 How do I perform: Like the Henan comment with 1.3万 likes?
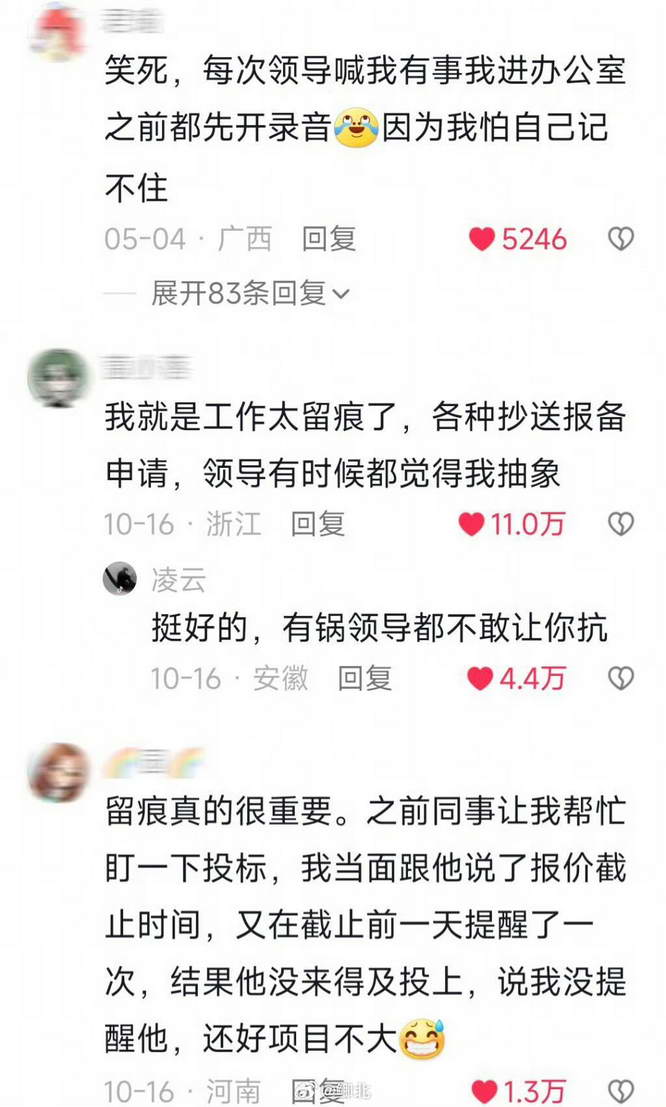pos(484,1090)
